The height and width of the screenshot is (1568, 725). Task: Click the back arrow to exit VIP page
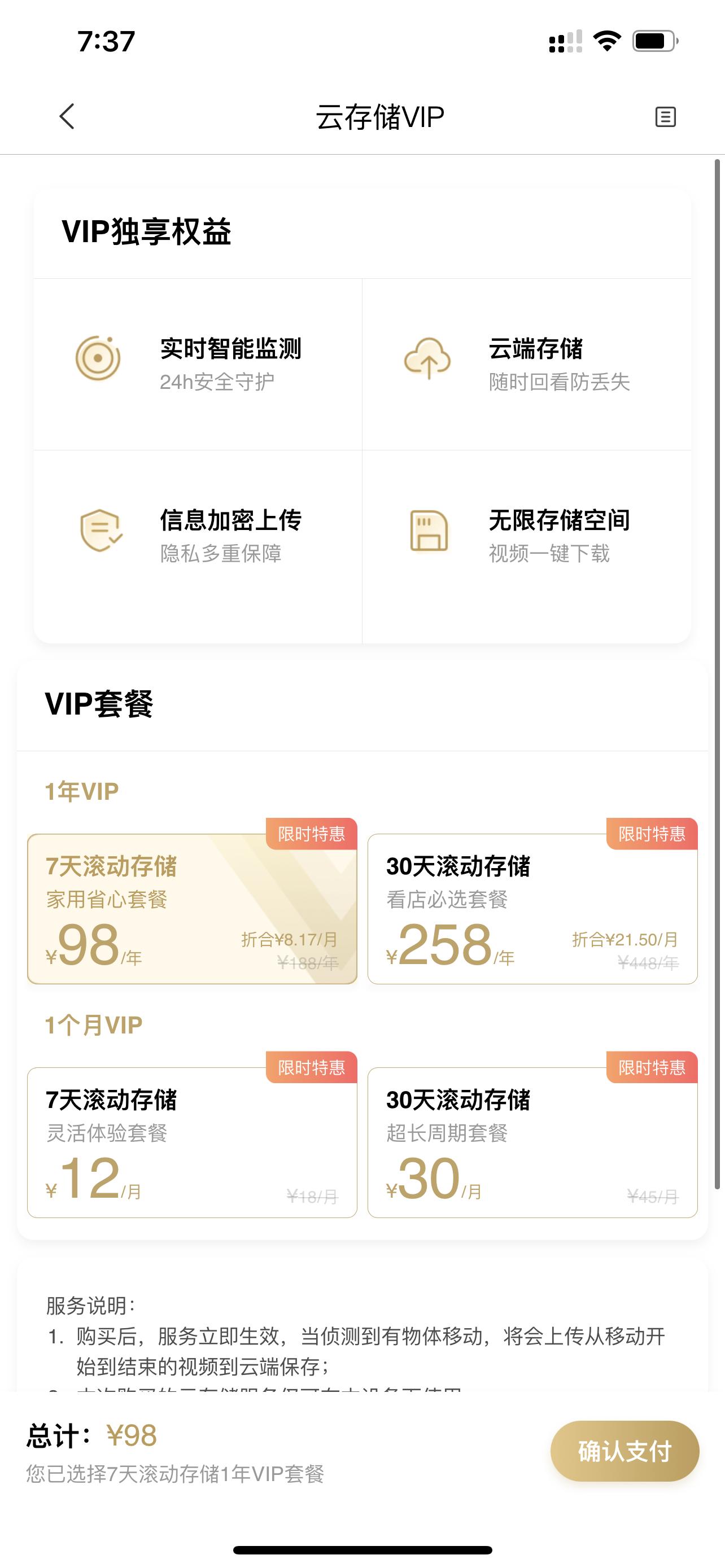(67, 117)
